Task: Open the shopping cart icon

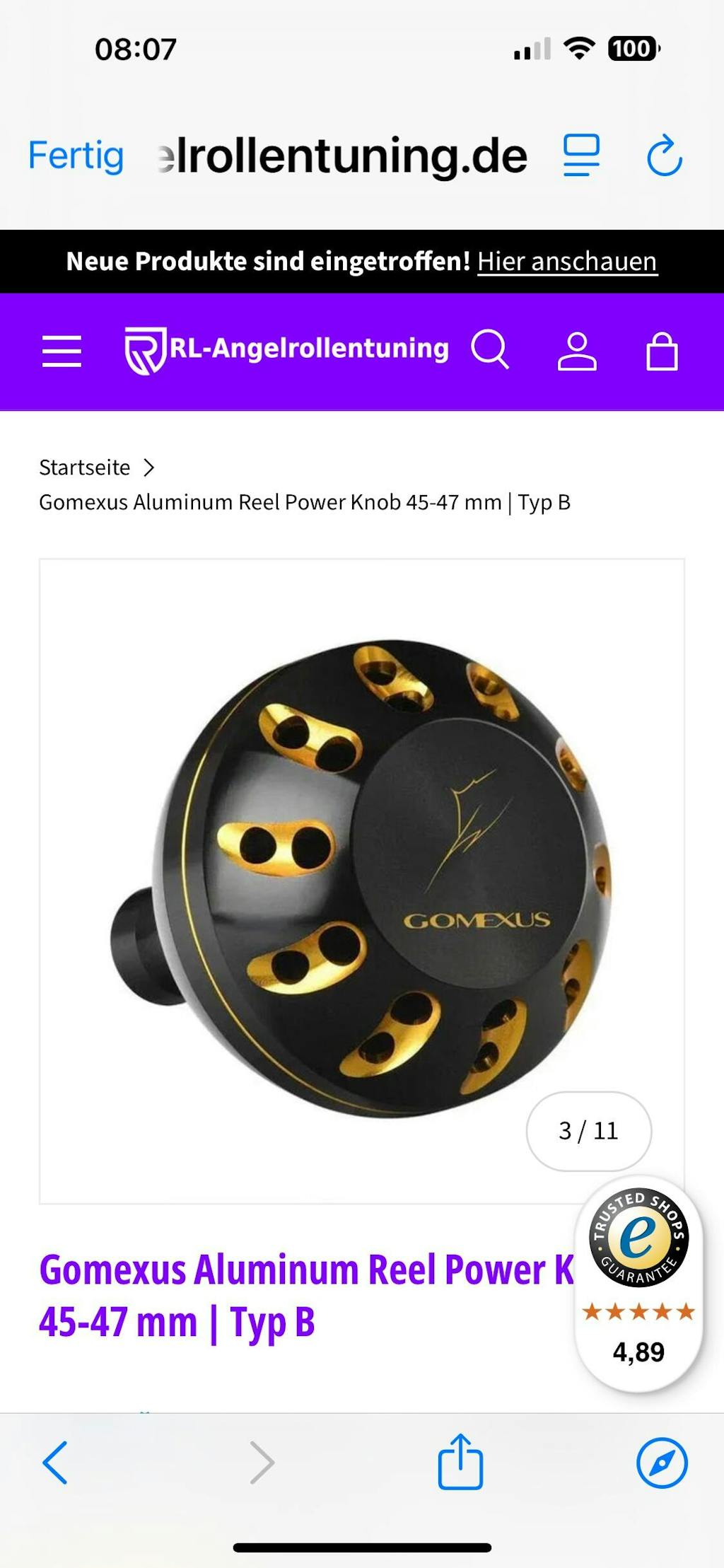Action: point(660,352)
